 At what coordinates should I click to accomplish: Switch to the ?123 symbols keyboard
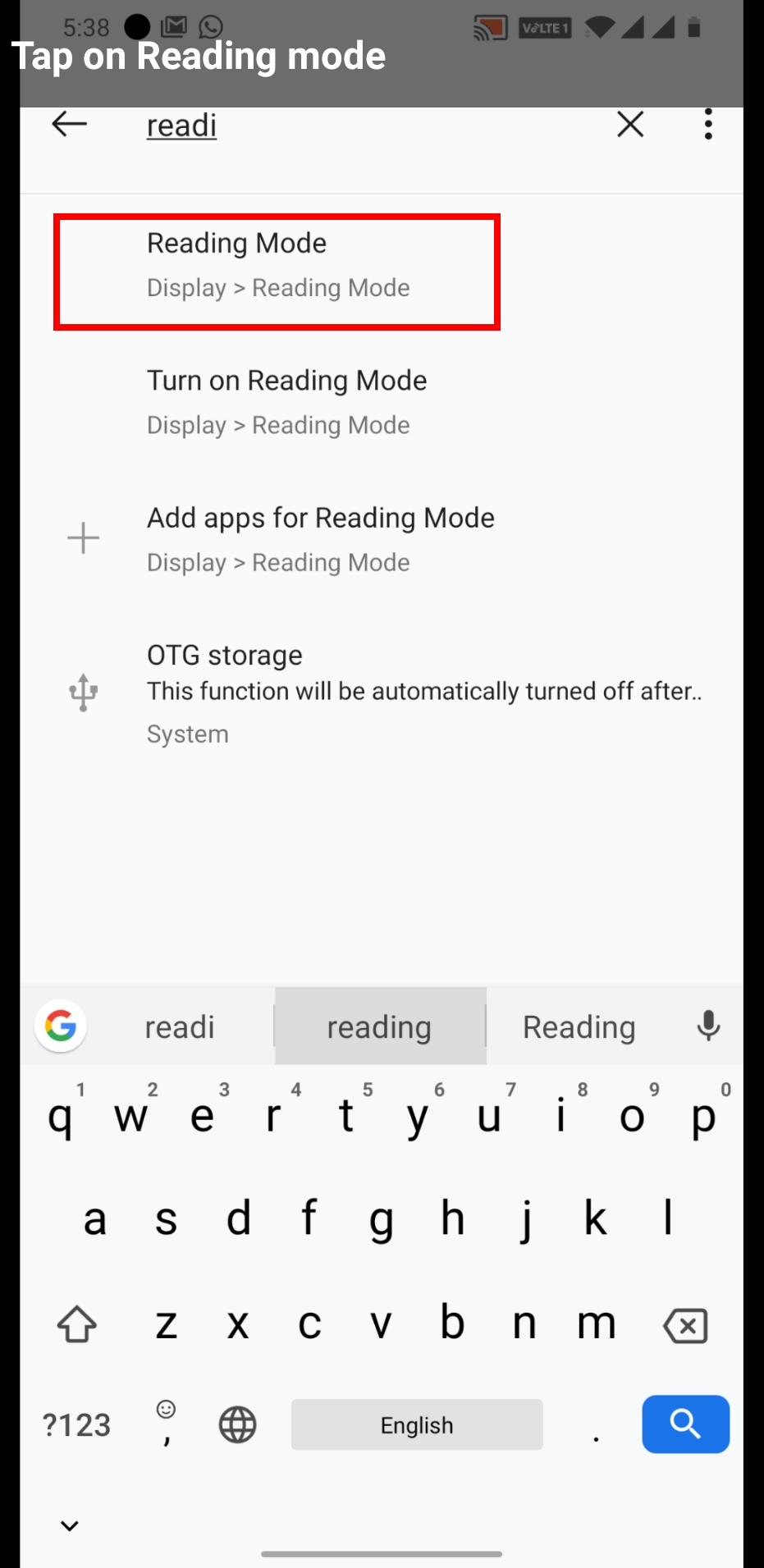tap(76, 1425)
